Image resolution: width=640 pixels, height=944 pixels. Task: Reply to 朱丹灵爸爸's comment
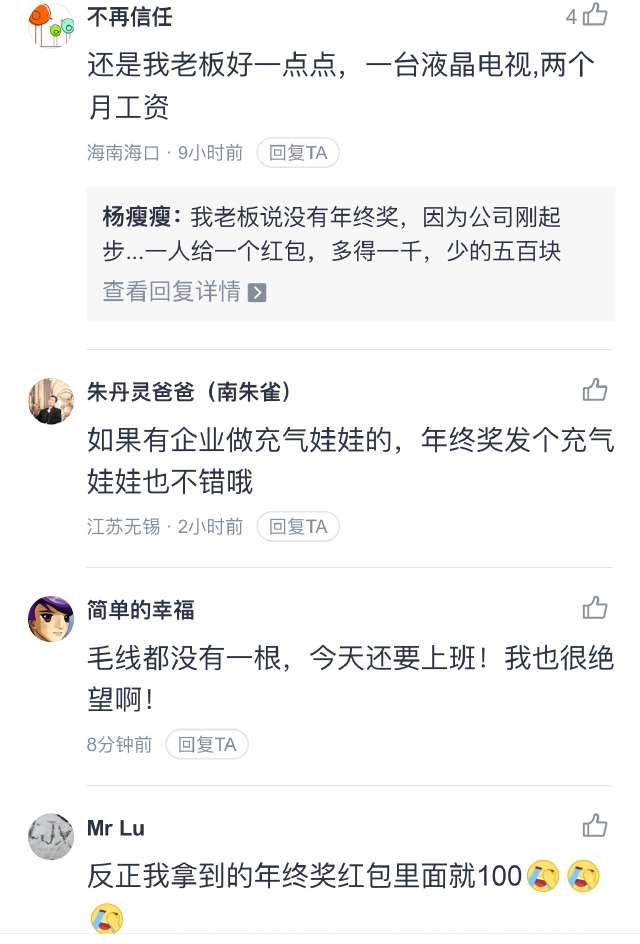298,527
